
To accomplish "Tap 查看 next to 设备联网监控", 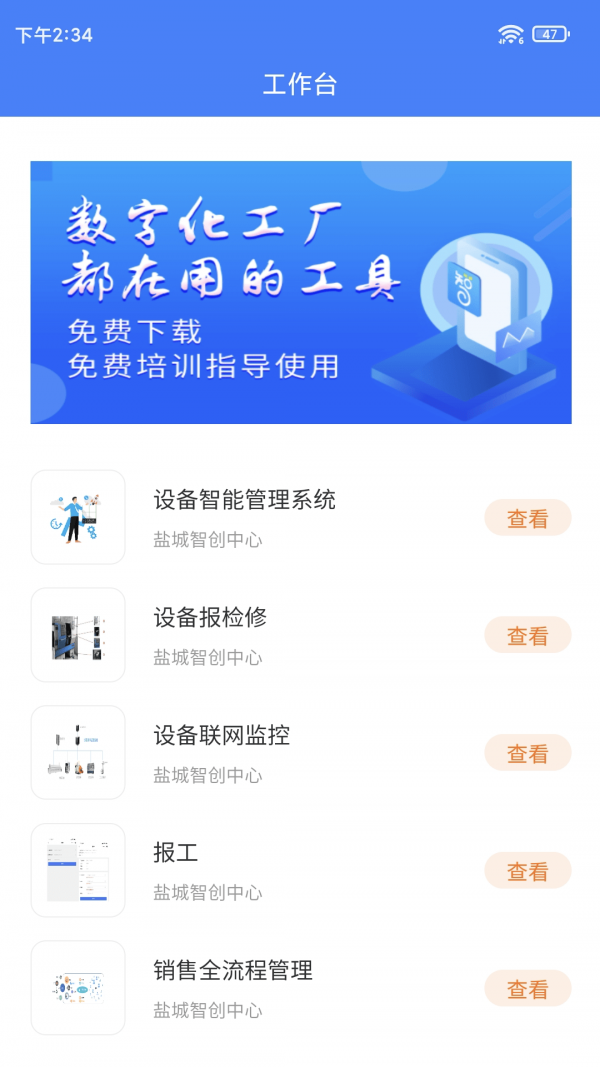I will (527, 753).
